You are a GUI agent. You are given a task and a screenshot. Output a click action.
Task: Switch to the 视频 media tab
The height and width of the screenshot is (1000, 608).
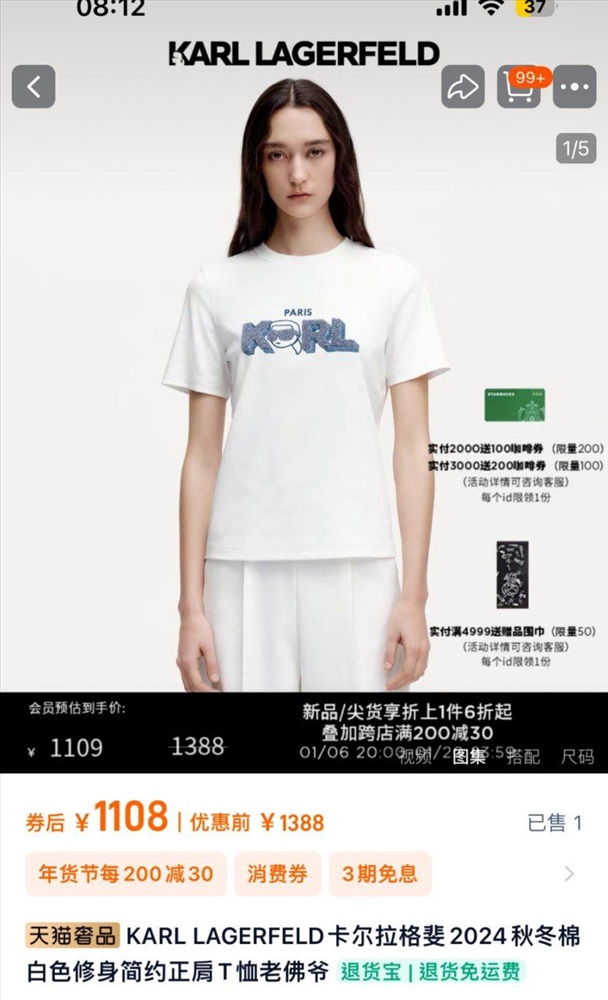coord(415,756)
